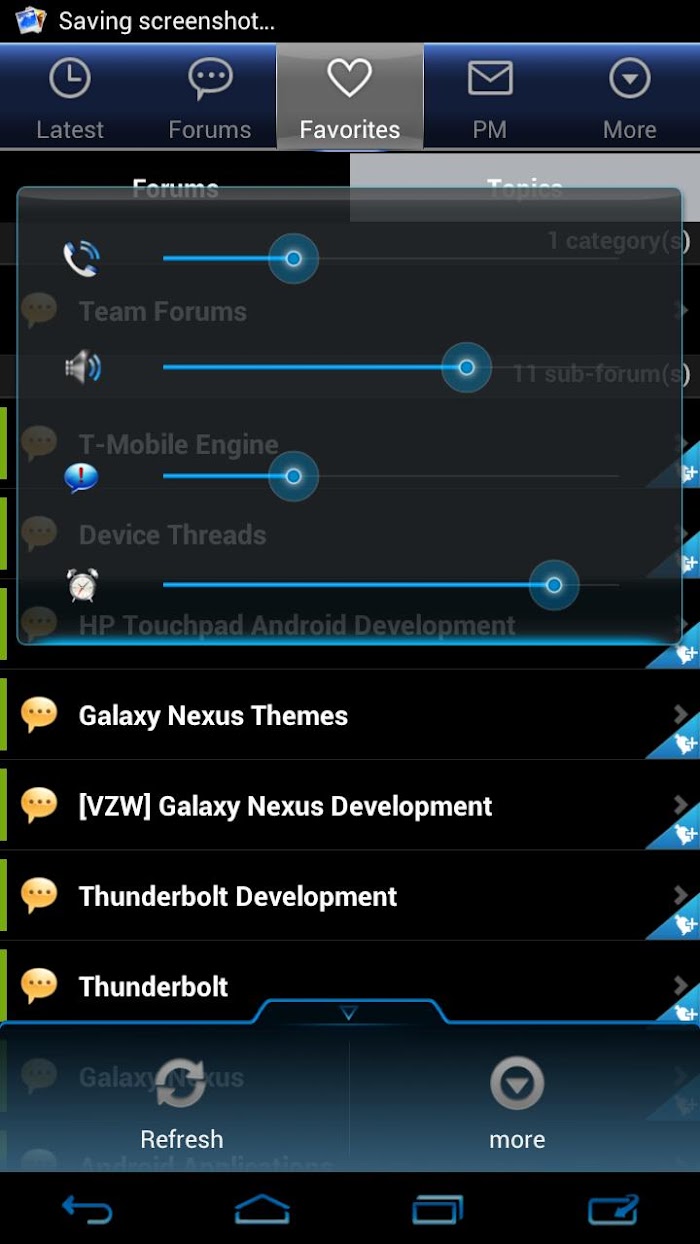This screenshot has height=1244, width=700.
Task: Unfavorite Galaxy Nexus Themes corner icon
Action: pos(679,740)
